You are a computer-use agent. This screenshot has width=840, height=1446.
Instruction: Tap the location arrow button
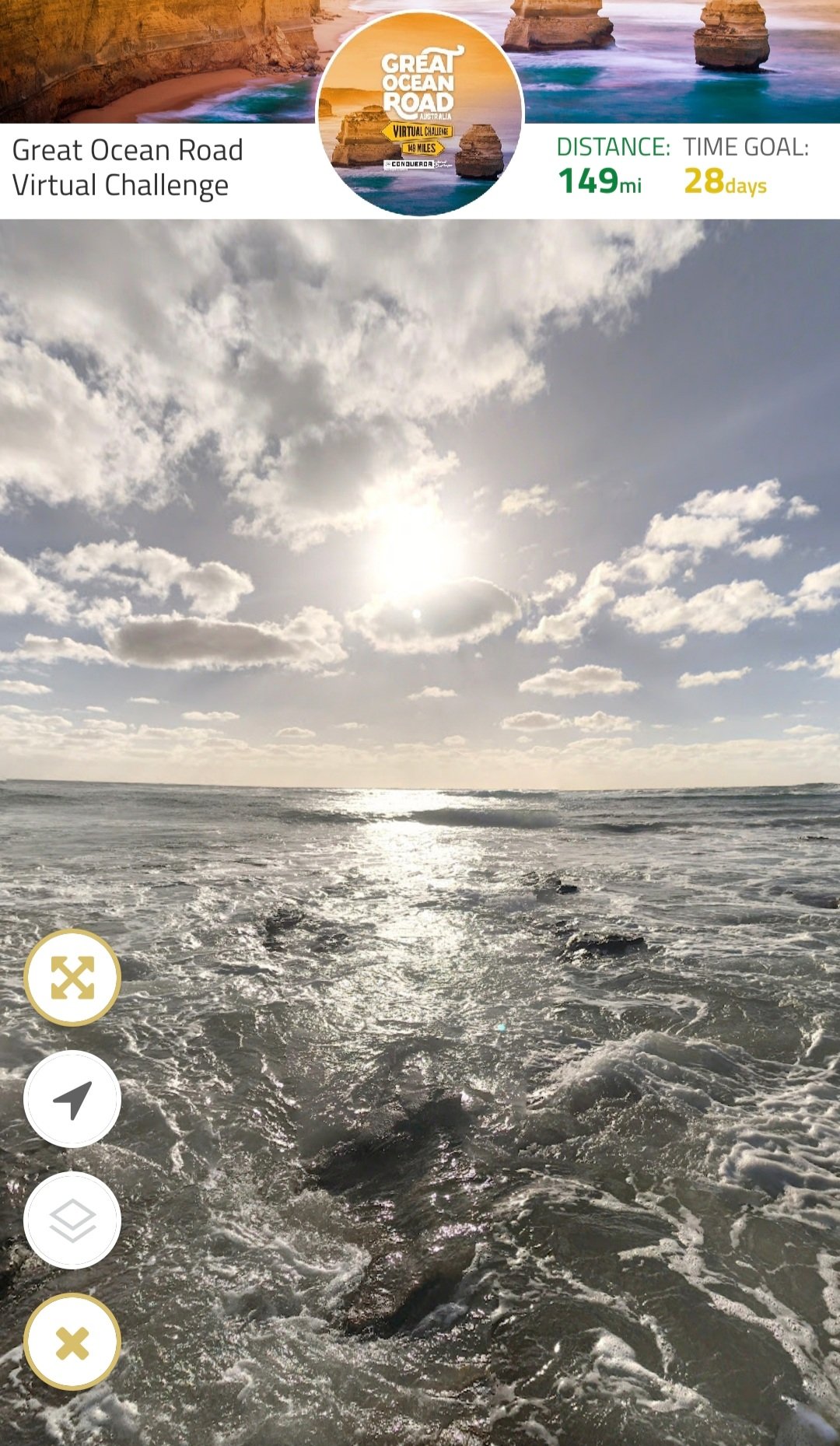click(x=72, y=1099)
